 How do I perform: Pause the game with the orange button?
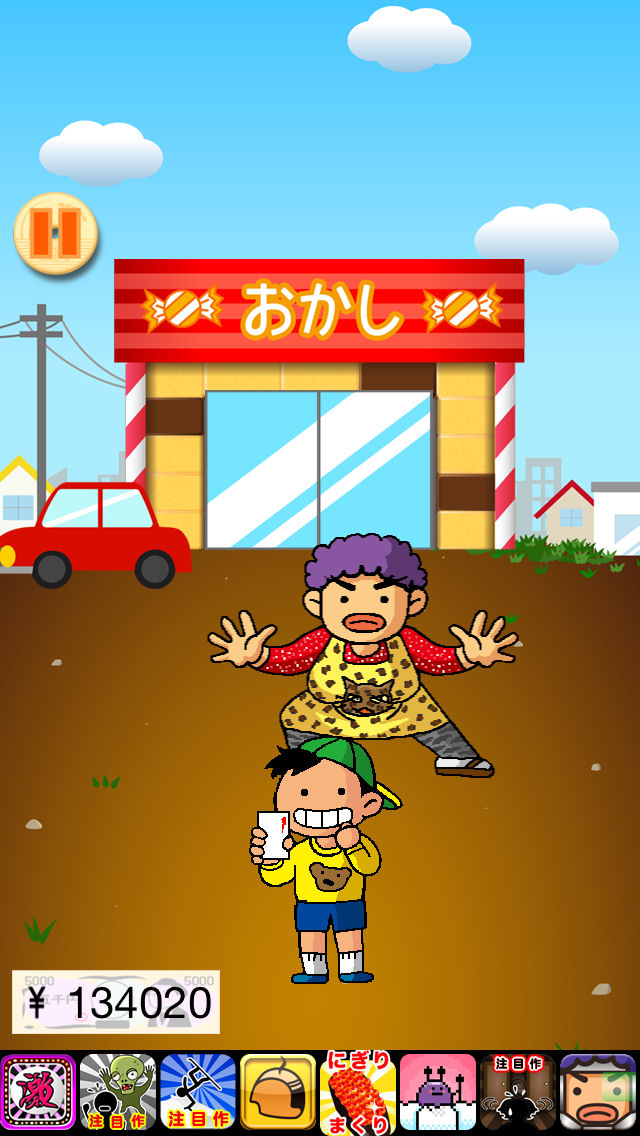[56, 233]
